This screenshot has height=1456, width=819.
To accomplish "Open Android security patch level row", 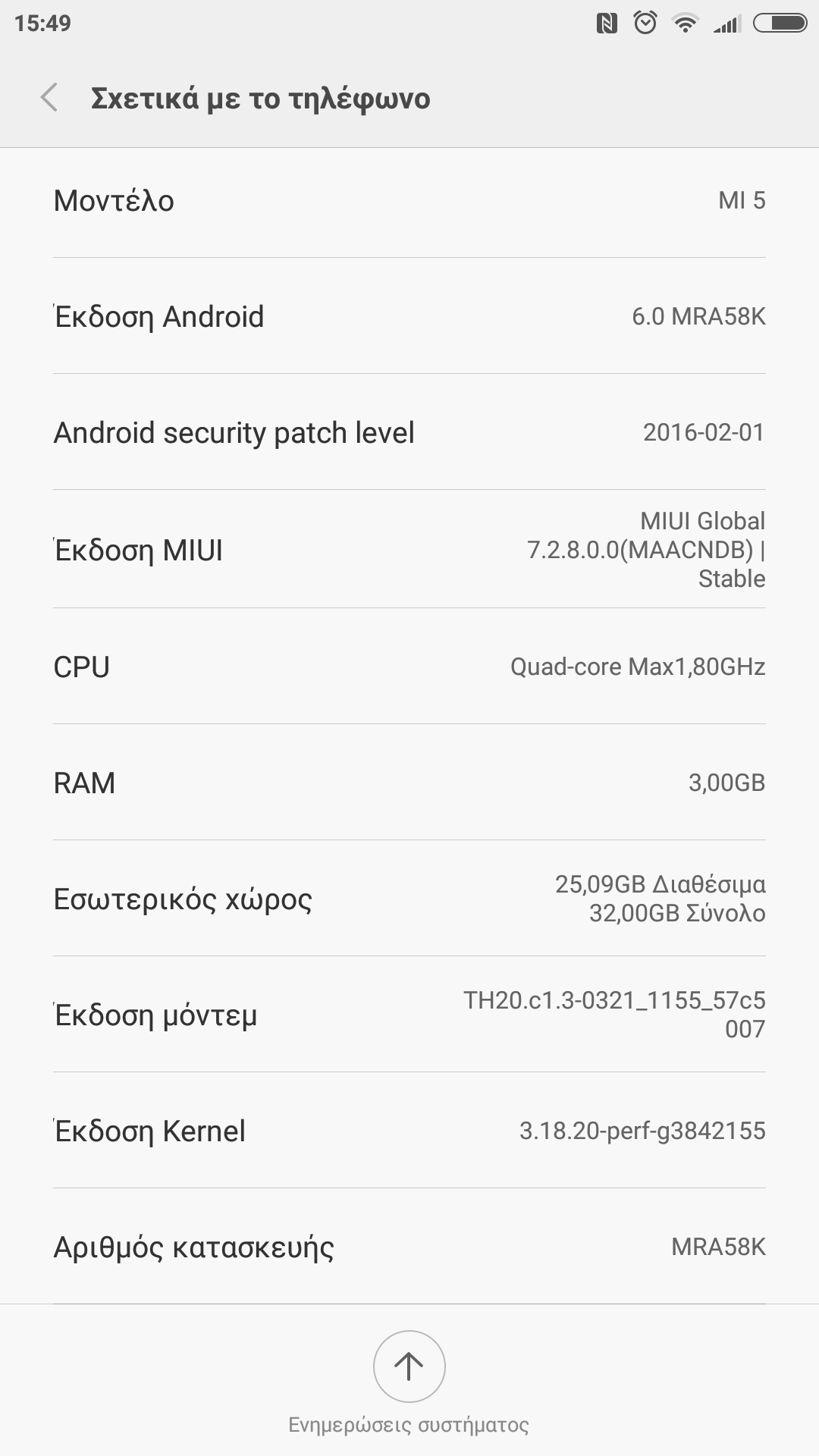I will coord(409,432).
